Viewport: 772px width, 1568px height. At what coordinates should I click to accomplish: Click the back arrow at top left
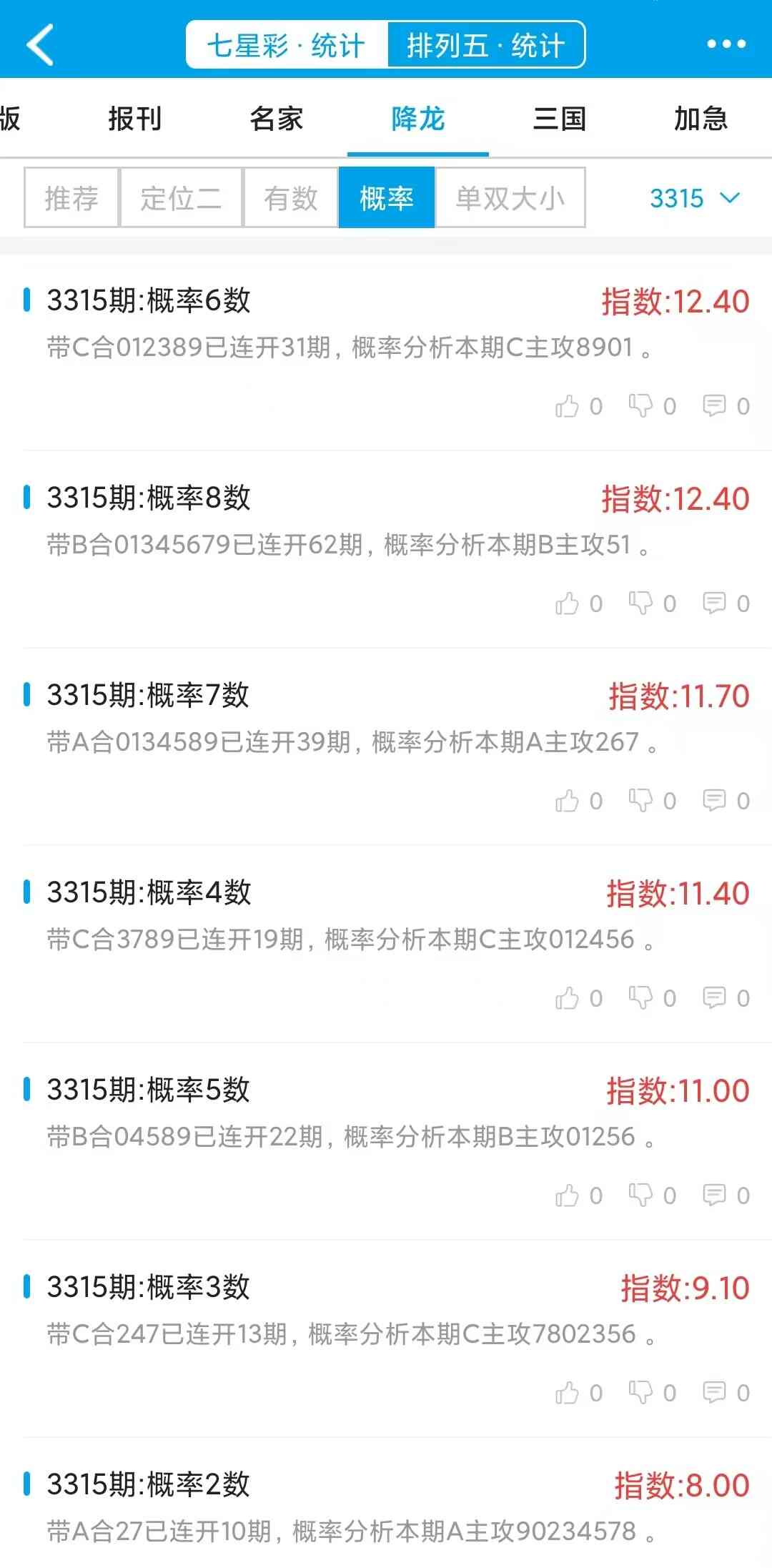[39, 44]
